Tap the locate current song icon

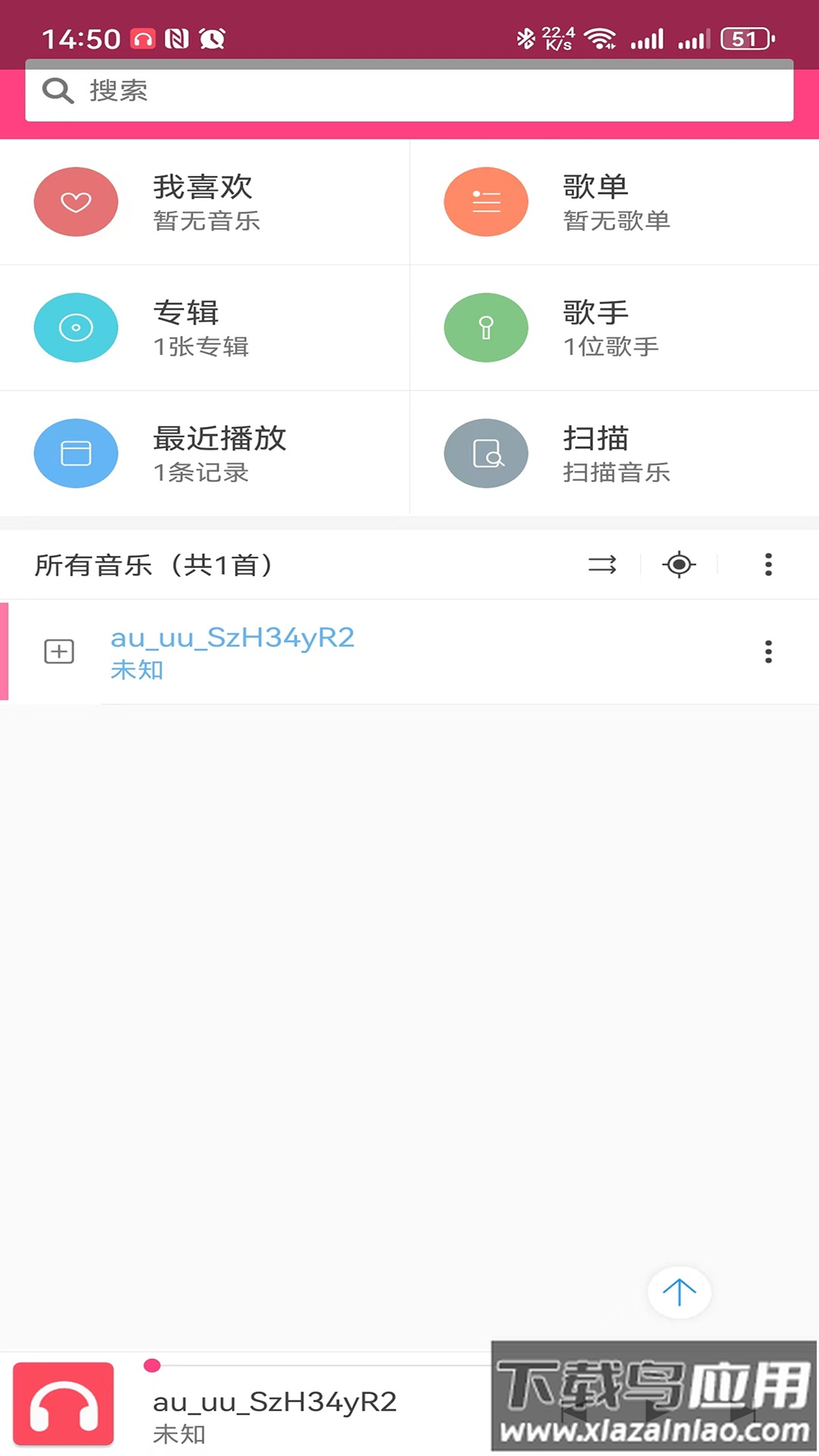click(679, 564)
